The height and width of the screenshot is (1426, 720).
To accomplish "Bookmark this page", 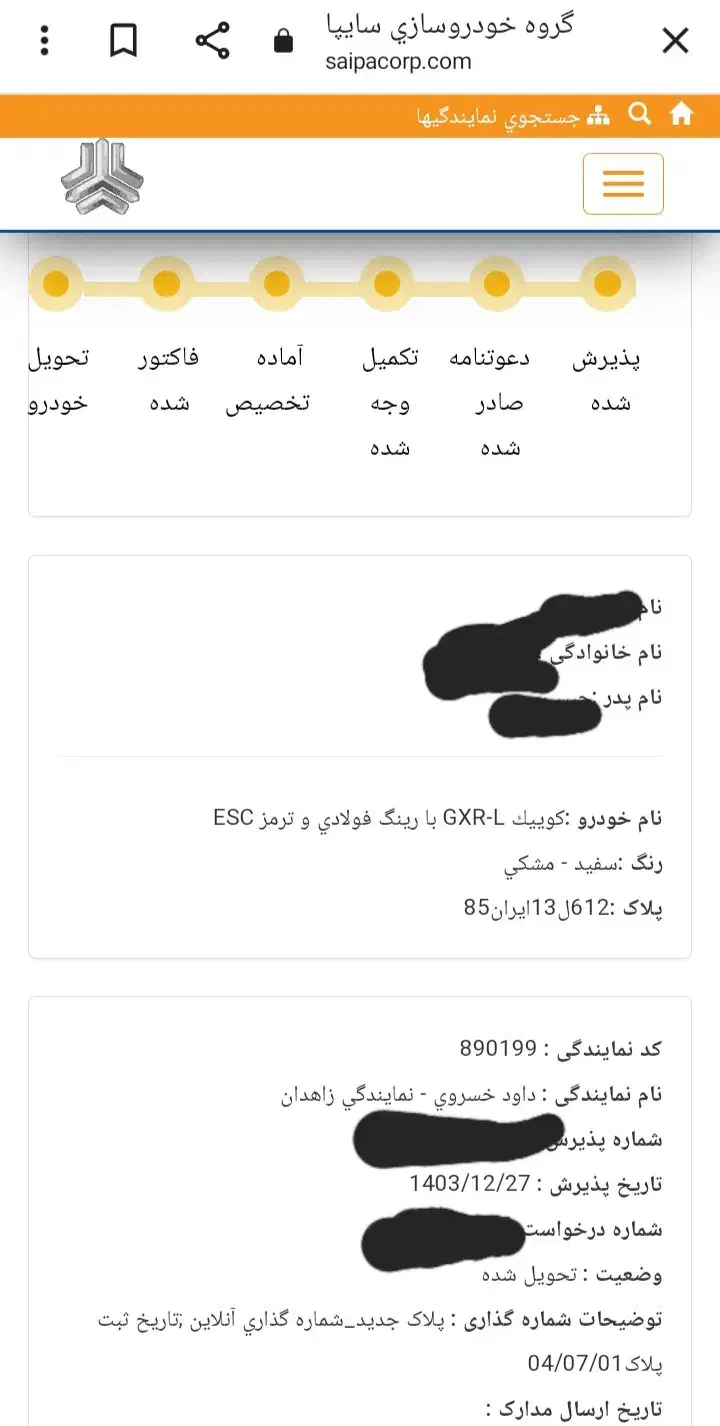I will tap(124, 42).
